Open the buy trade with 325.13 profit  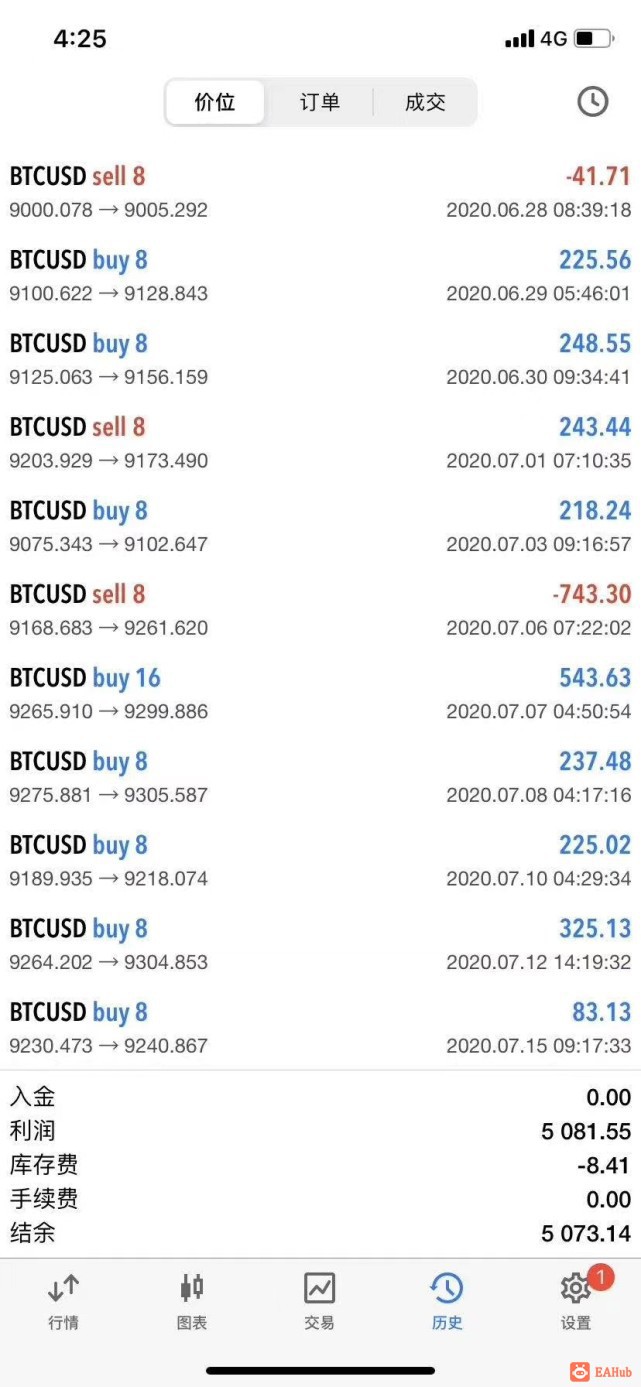(x=320, y=945)
